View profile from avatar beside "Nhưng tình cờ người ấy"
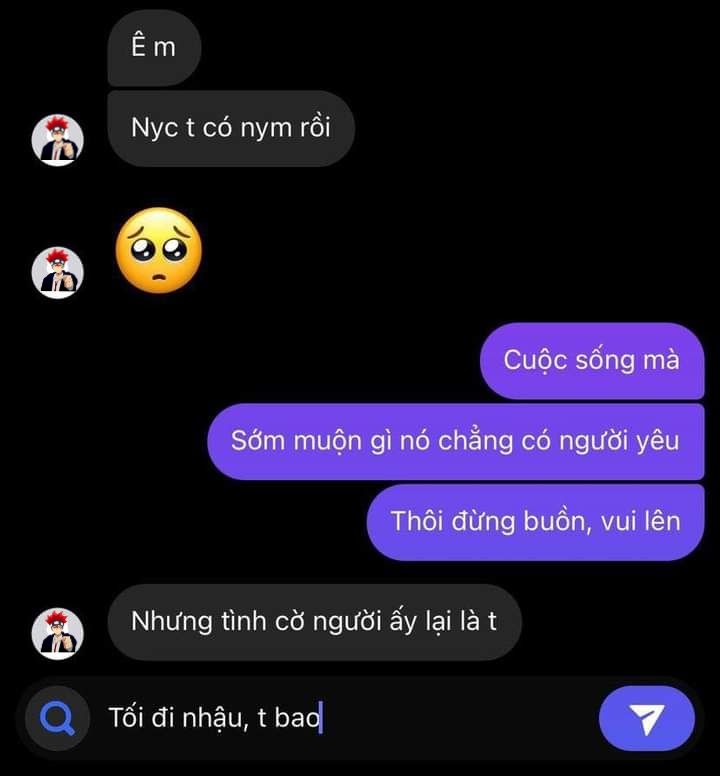Image resolution: width=720 pixels, height=776 pixels. (58, 633)
